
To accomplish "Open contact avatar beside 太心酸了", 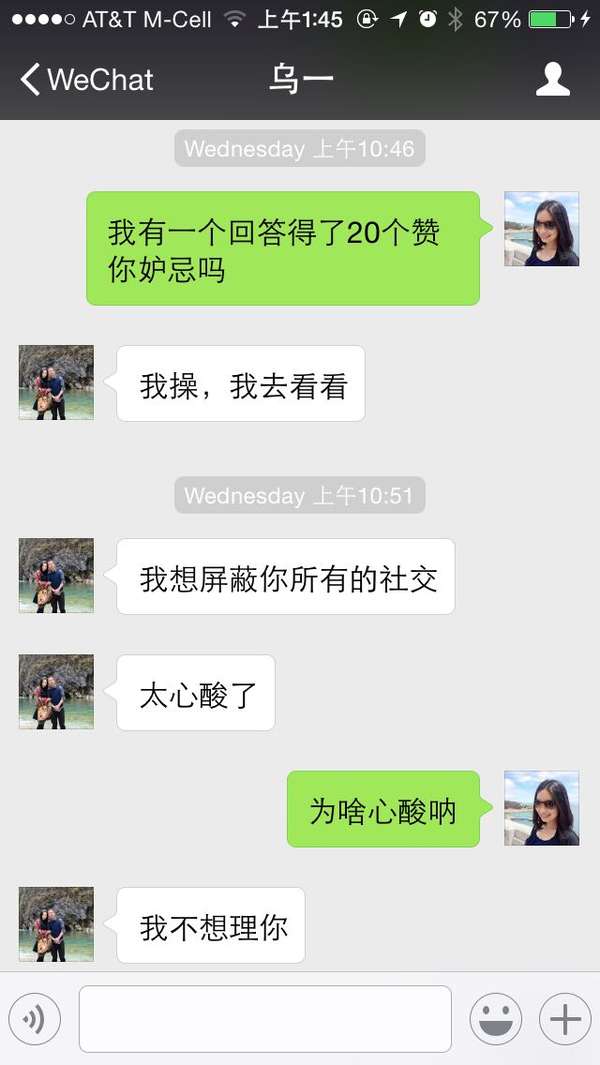I will [56, 692].
